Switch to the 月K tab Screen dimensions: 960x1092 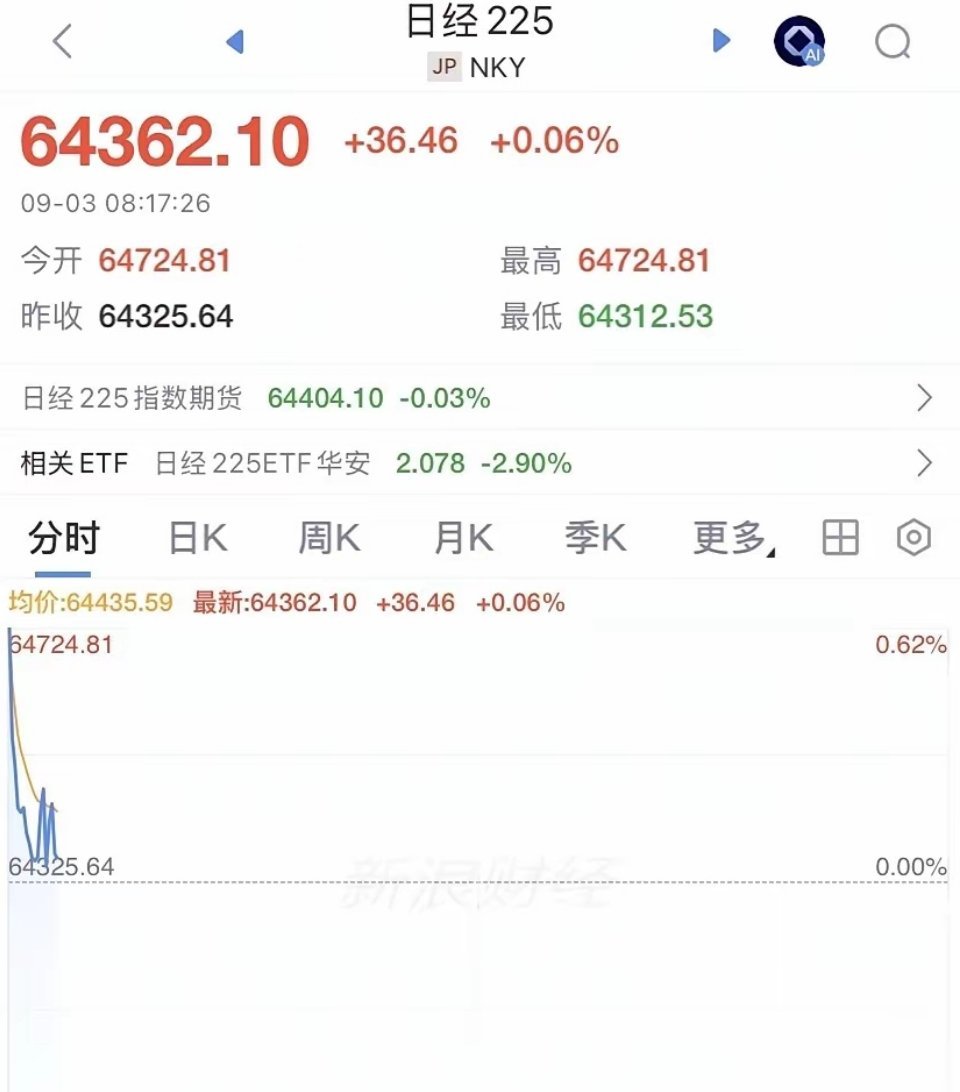463,538
